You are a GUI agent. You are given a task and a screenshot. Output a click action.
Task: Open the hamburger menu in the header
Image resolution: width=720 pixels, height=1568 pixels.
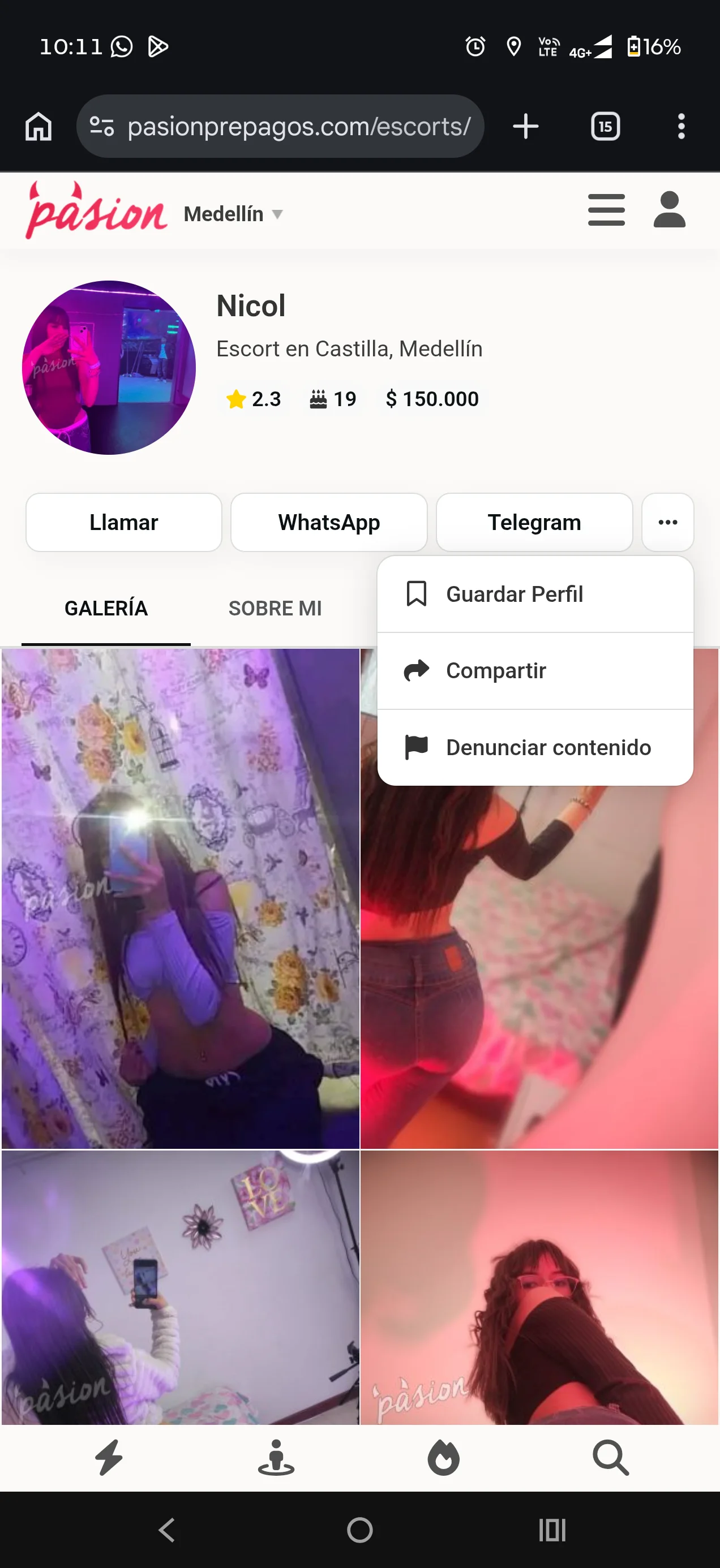606,210
